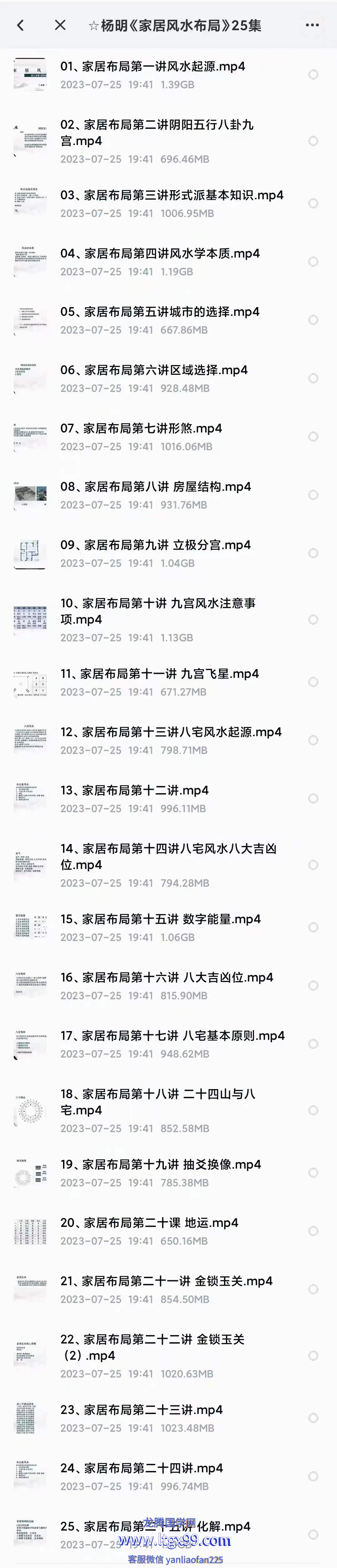
Task: Select the checkbox for 04、风水学本质.mp4
Action: [313, 262]
